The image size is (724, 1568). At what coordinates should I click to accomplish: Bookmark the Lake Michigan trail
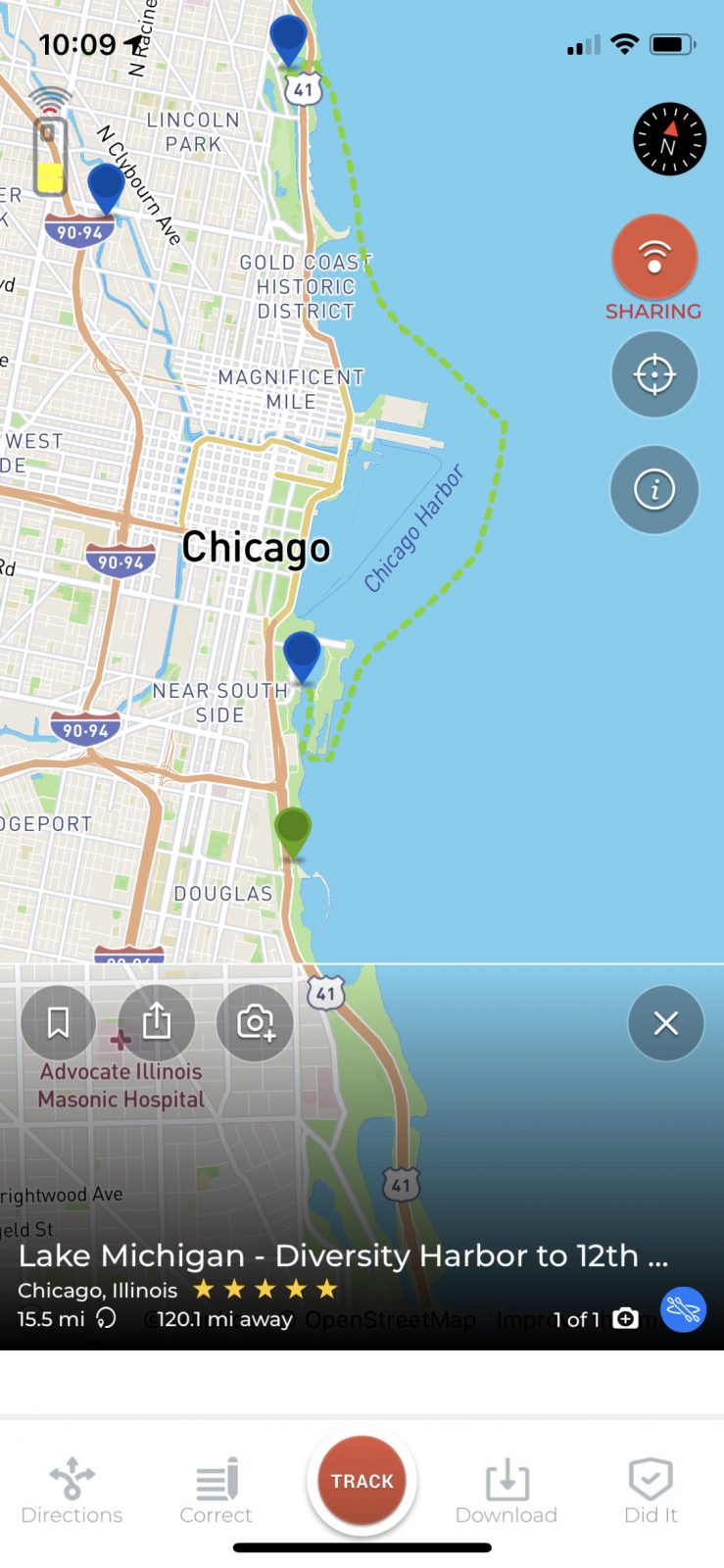pos(59,1023)
